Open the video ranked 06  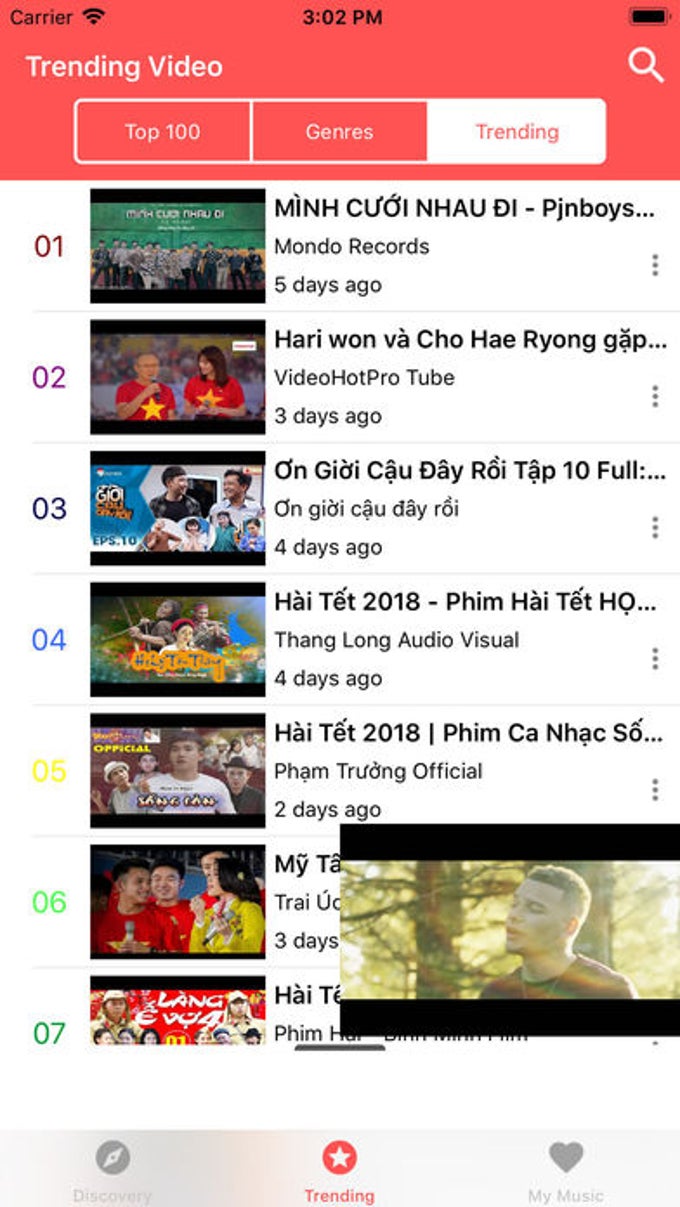click(x=178, y=901)
